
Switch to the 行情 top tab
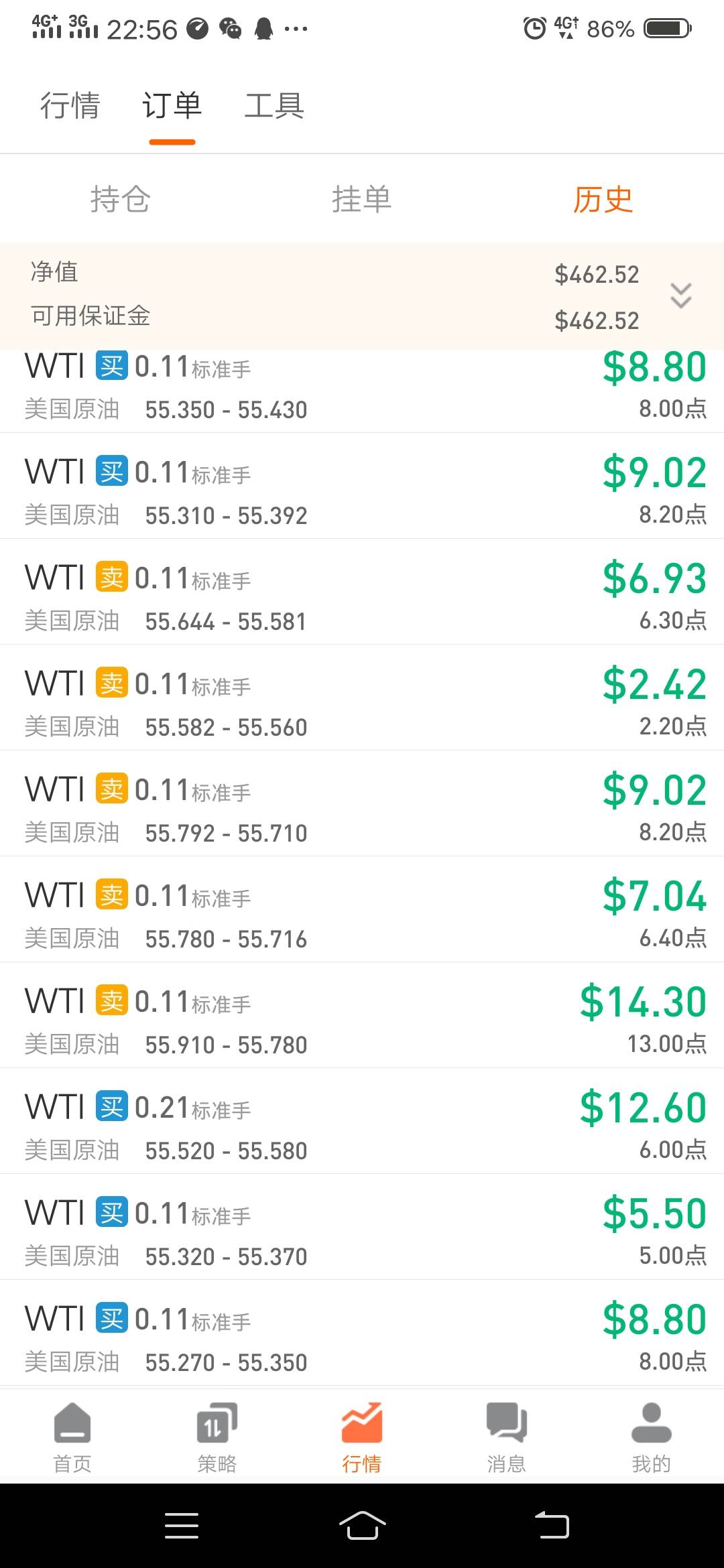point(70,106)
